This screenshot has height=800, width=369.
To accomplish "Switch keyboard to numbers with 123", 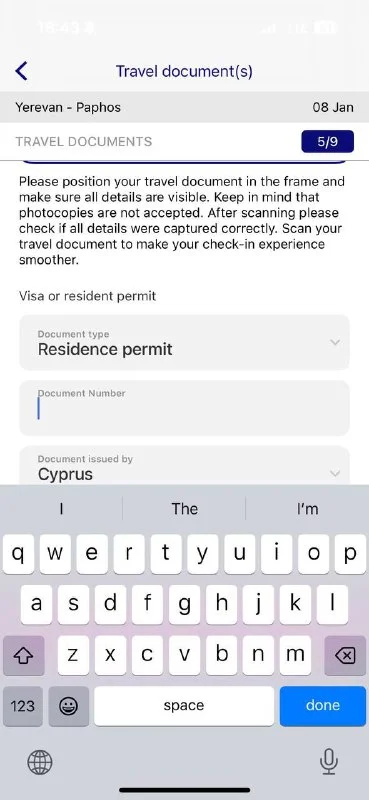I will coord(23,706).
